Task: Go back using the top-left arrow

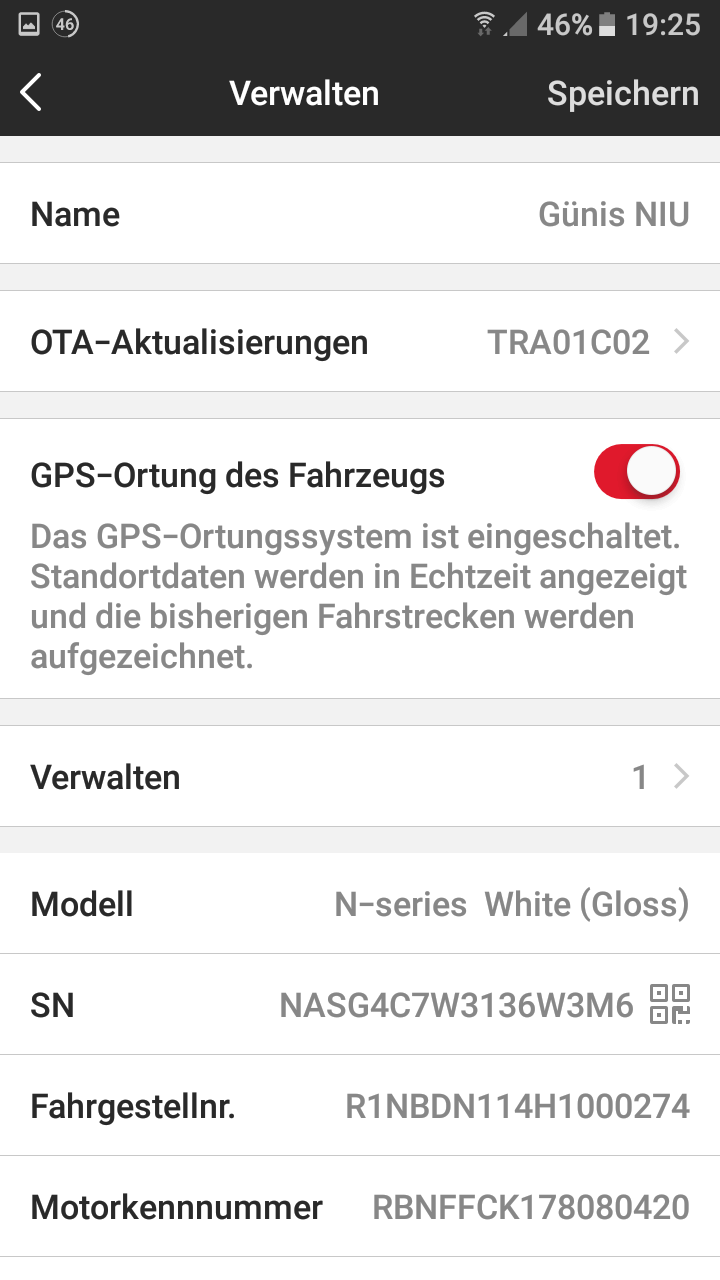Action: pyautogui.click(x=32, y=93)
